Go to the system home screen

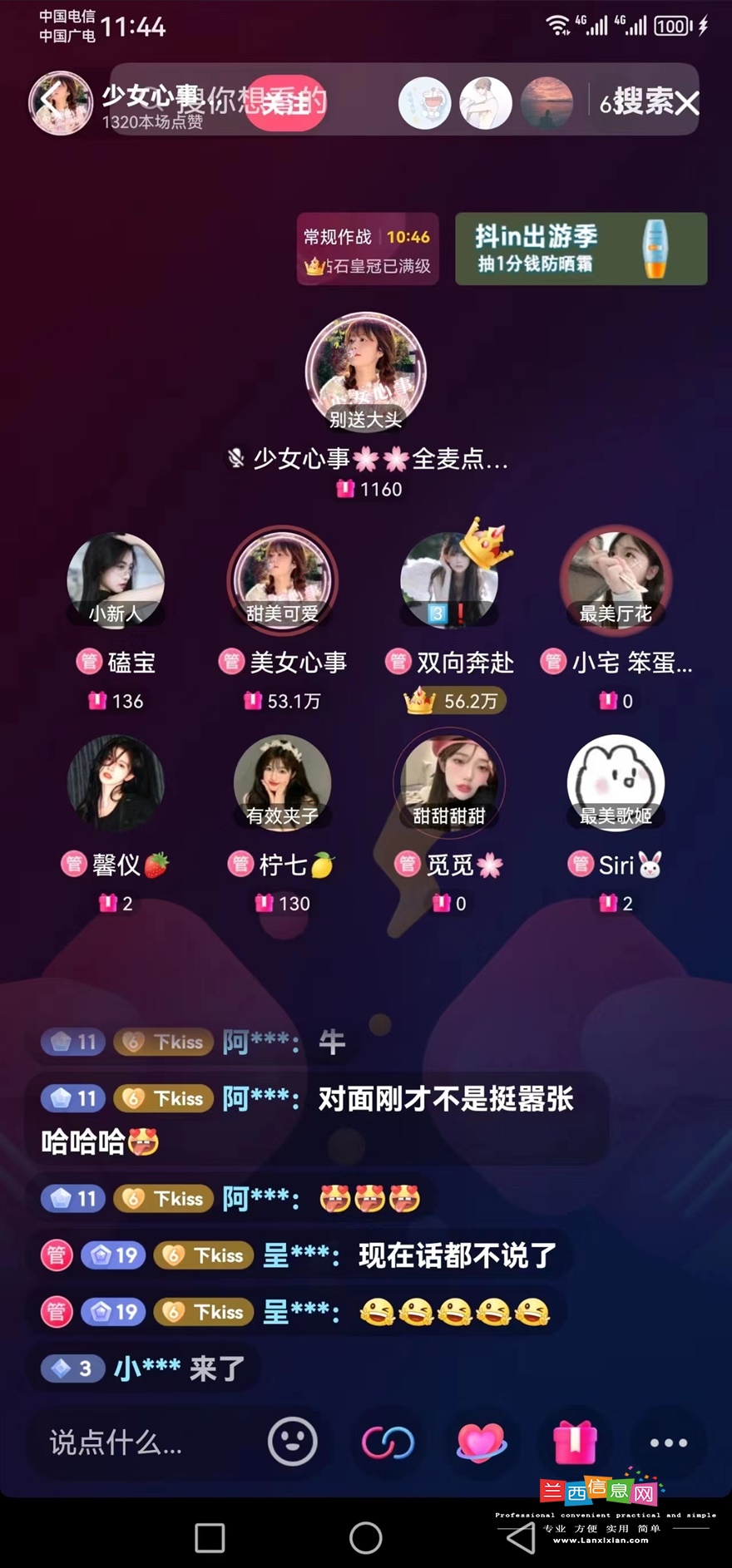(366, 1538)
